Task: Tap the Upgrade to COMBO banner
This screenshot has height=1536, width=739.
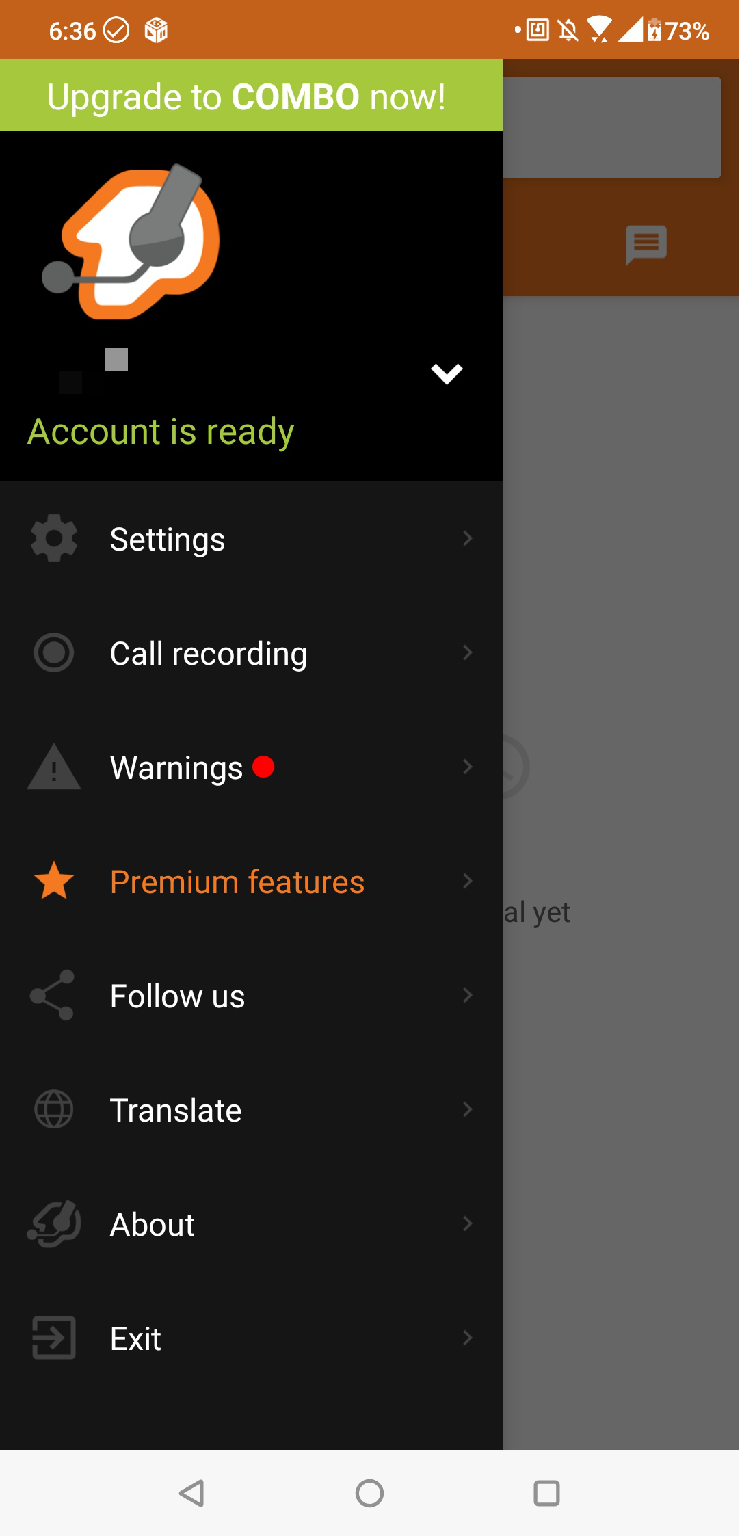Action: tap(250, 96)
